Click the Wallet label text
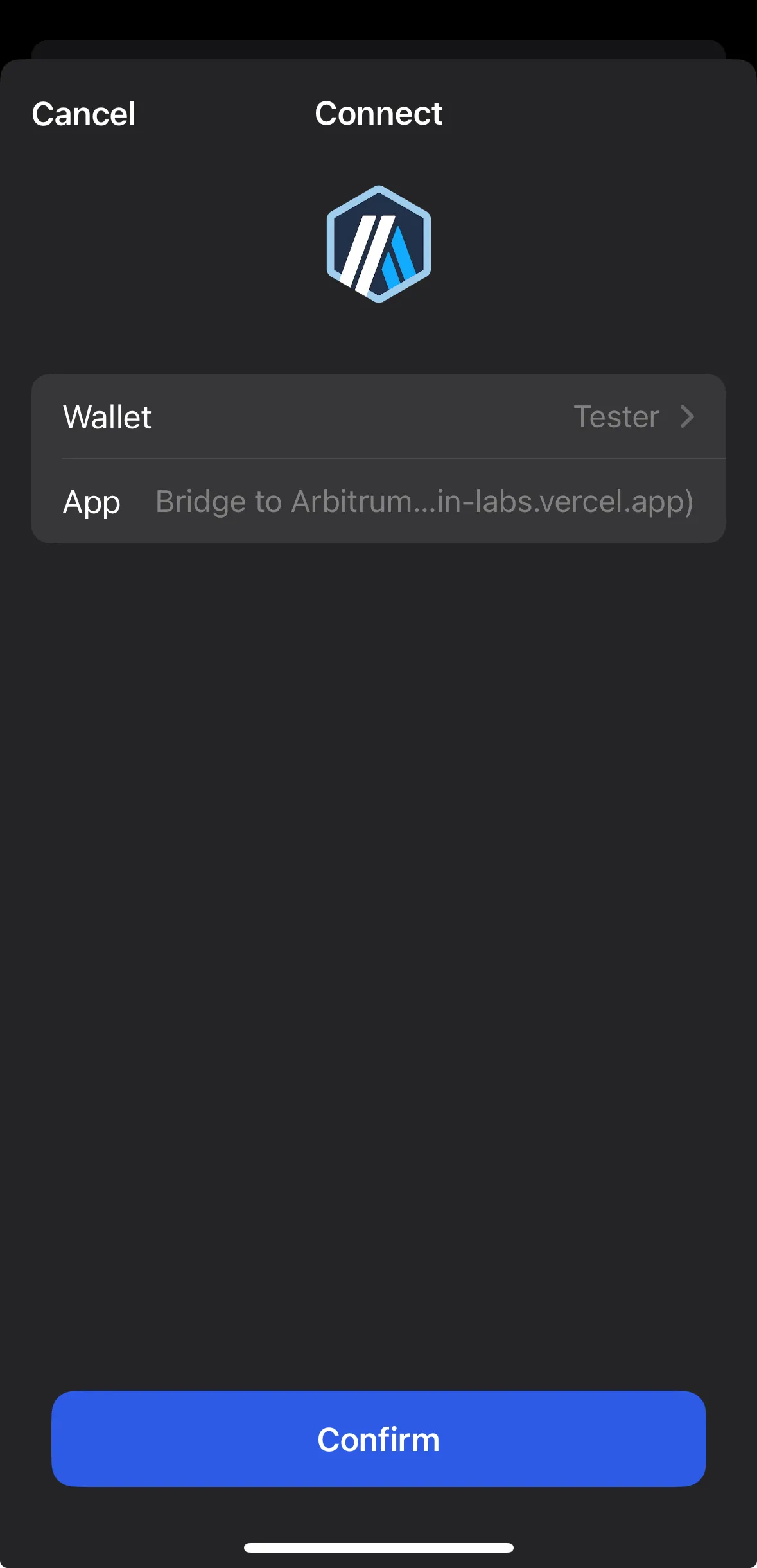757x1568 pixels. pyautogui.click(x=107, y=416)
